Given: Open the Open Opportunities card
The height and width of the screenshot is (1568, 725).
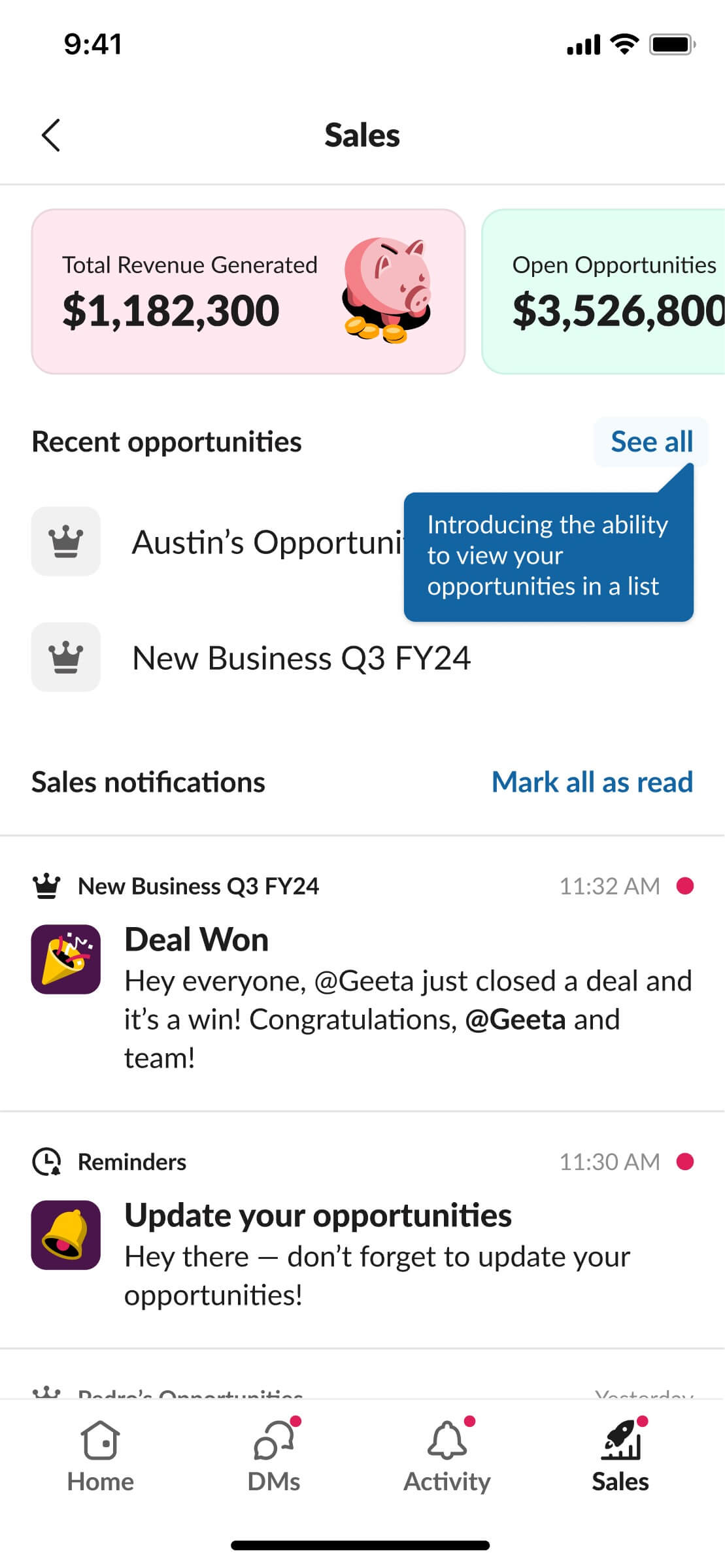Looking at the screenshot, I should point(603,291).
